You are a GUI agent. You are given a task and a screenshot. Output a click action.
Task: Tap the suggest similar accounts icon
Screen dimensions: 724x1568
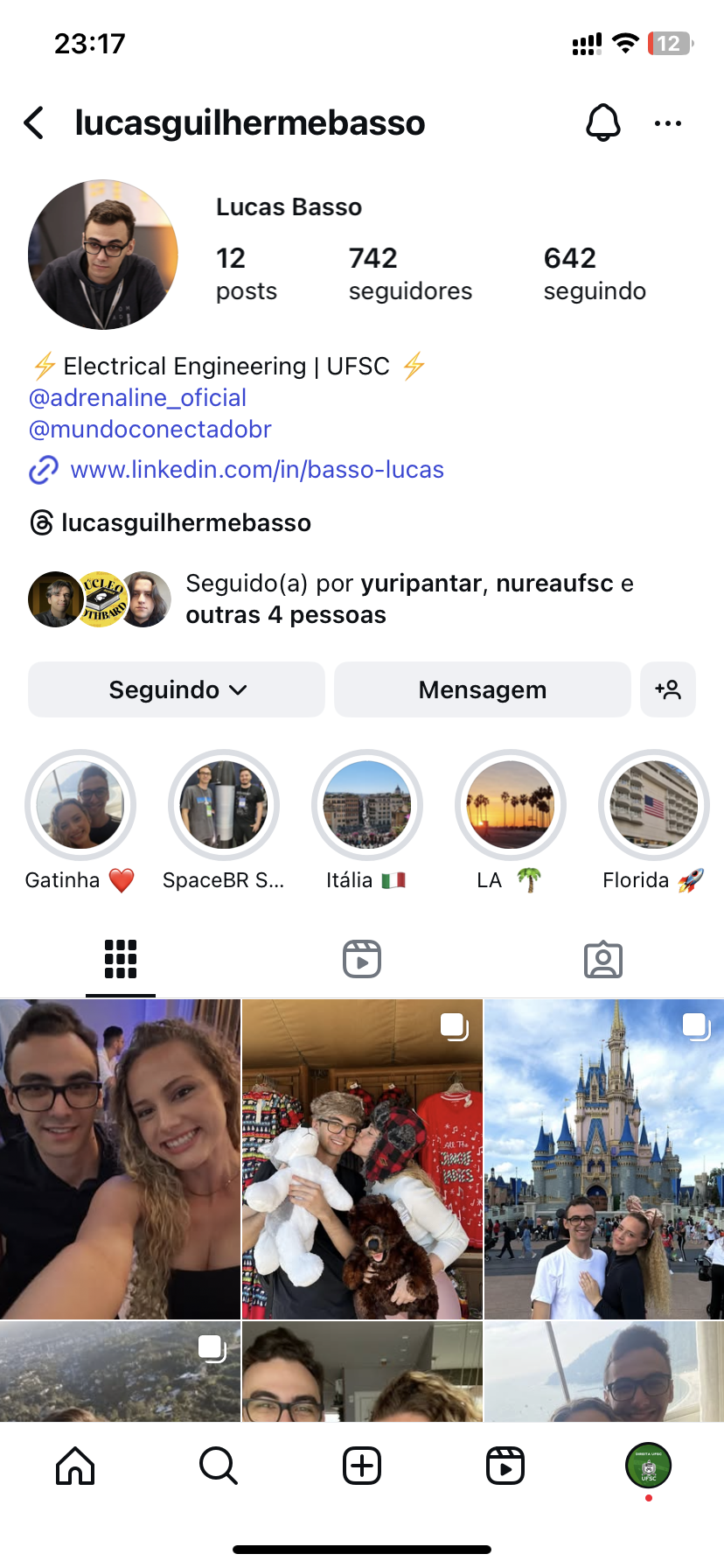pyautogui.click(x=667, y=690)
